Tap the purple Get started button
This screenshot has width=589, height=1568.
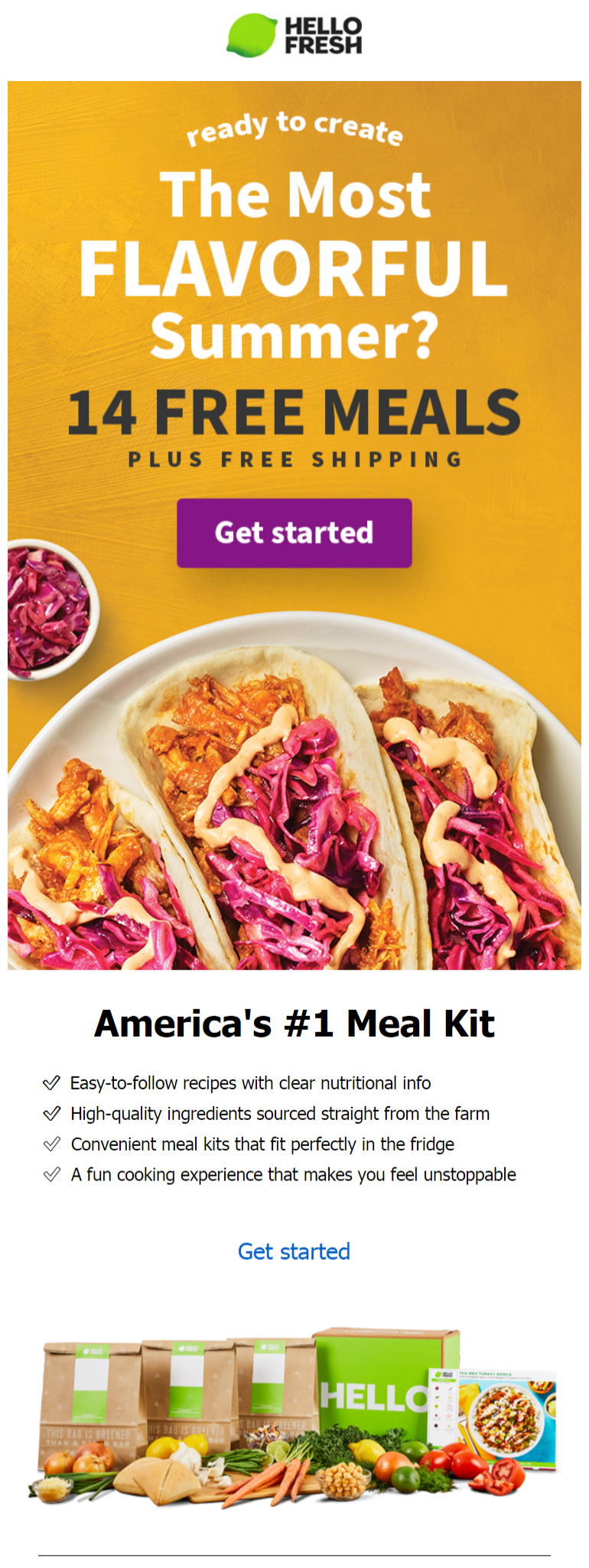[x=294, y=533]
